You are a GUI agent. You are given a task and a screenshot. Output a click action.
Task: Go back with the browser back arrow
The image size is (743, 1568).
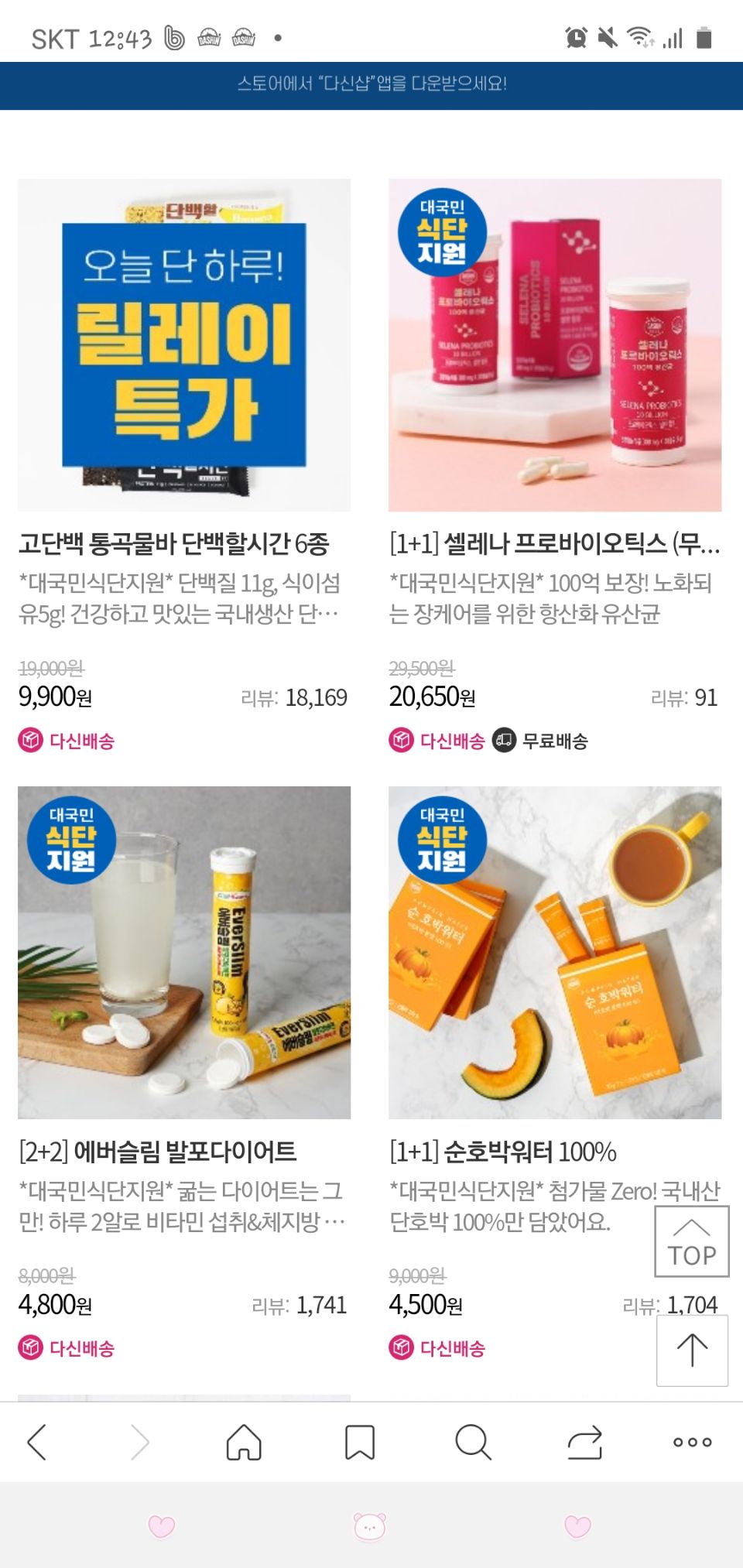click(x=37, y=1442)
